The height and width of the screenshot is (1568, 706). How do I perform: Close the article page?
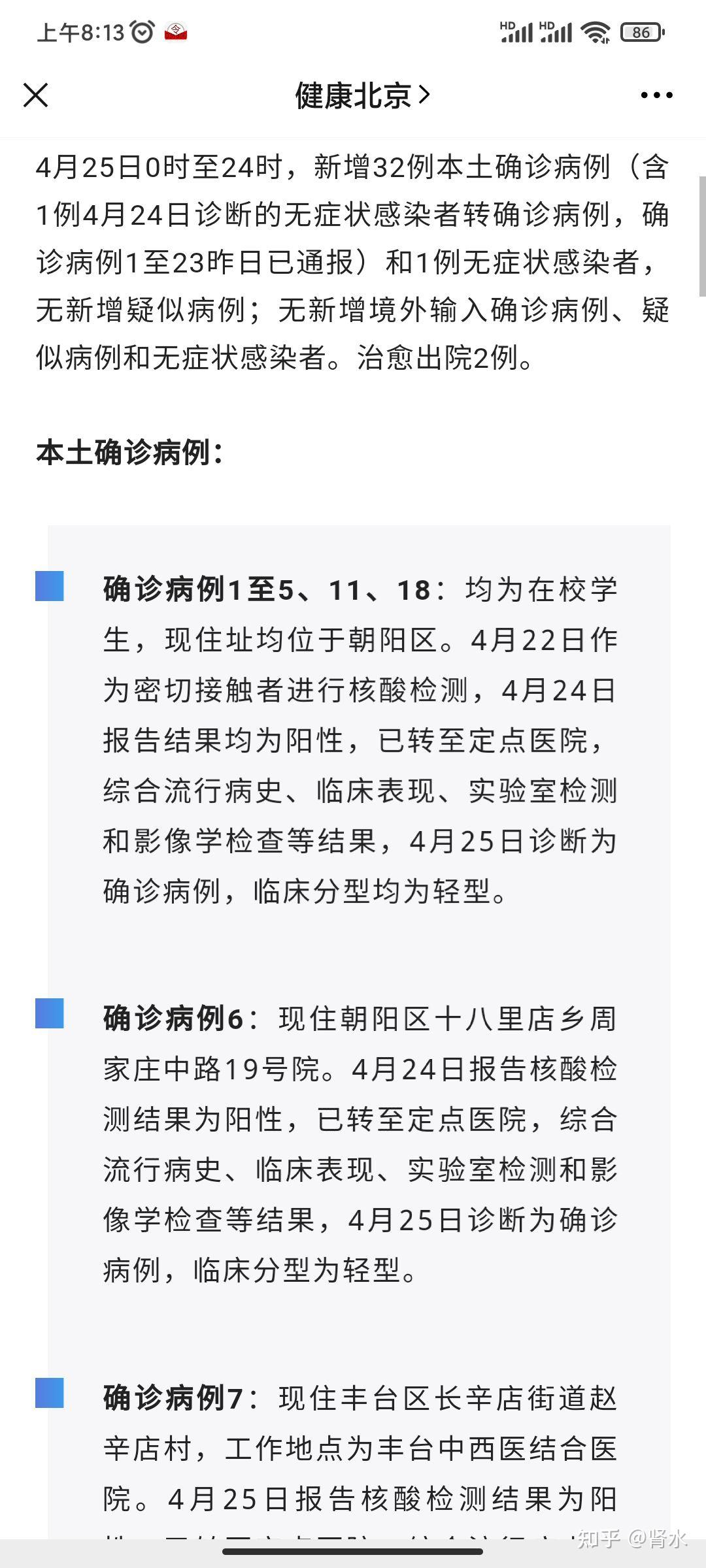pos(36,95)
